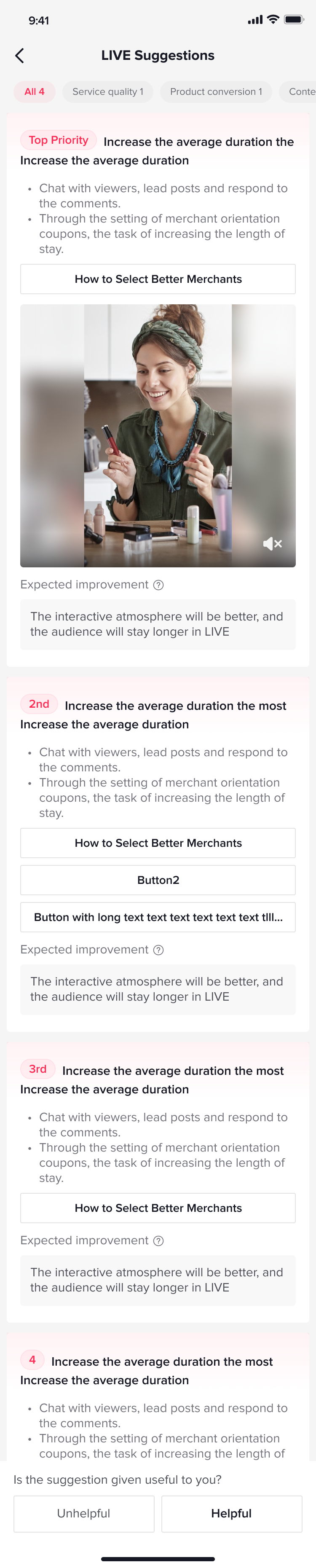Screen dimensions: 316x1568
Task: Open Expected improvement help under 3rd suggestion
Action: click(158, 1240)
